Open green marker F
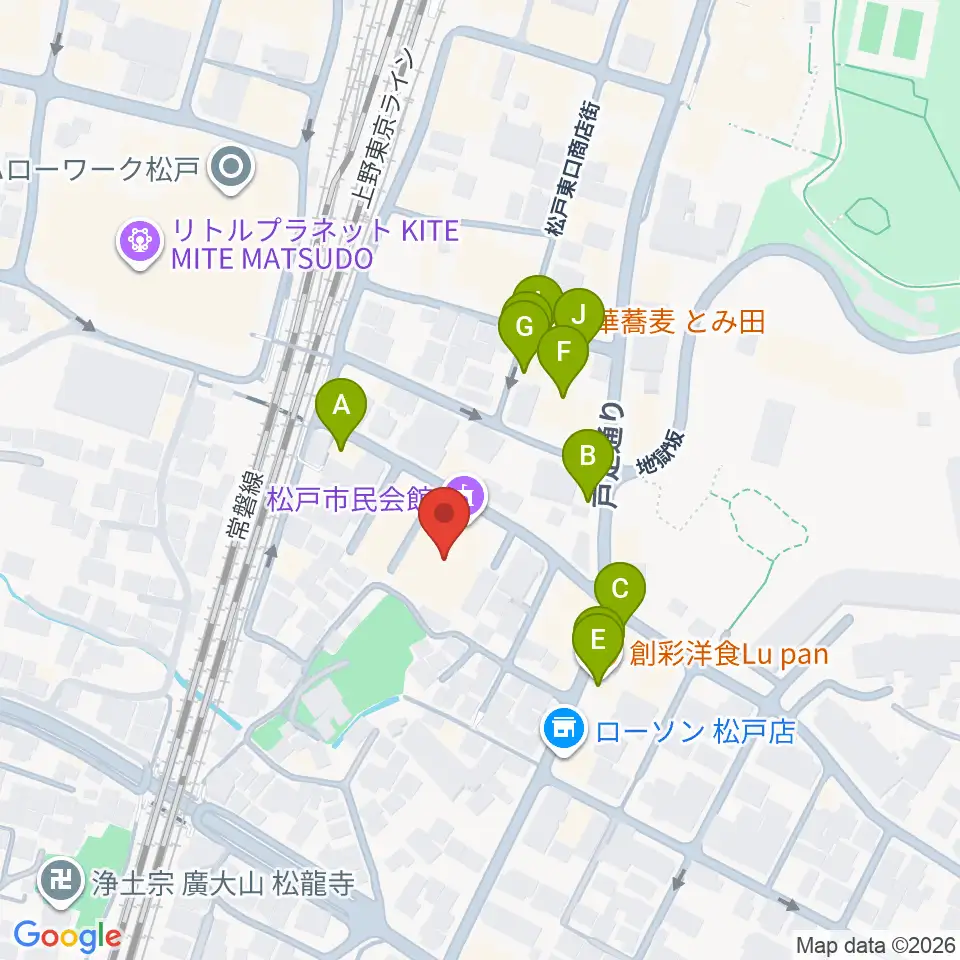This screenshot has width=960, height=960. click(x=563, y=358)
